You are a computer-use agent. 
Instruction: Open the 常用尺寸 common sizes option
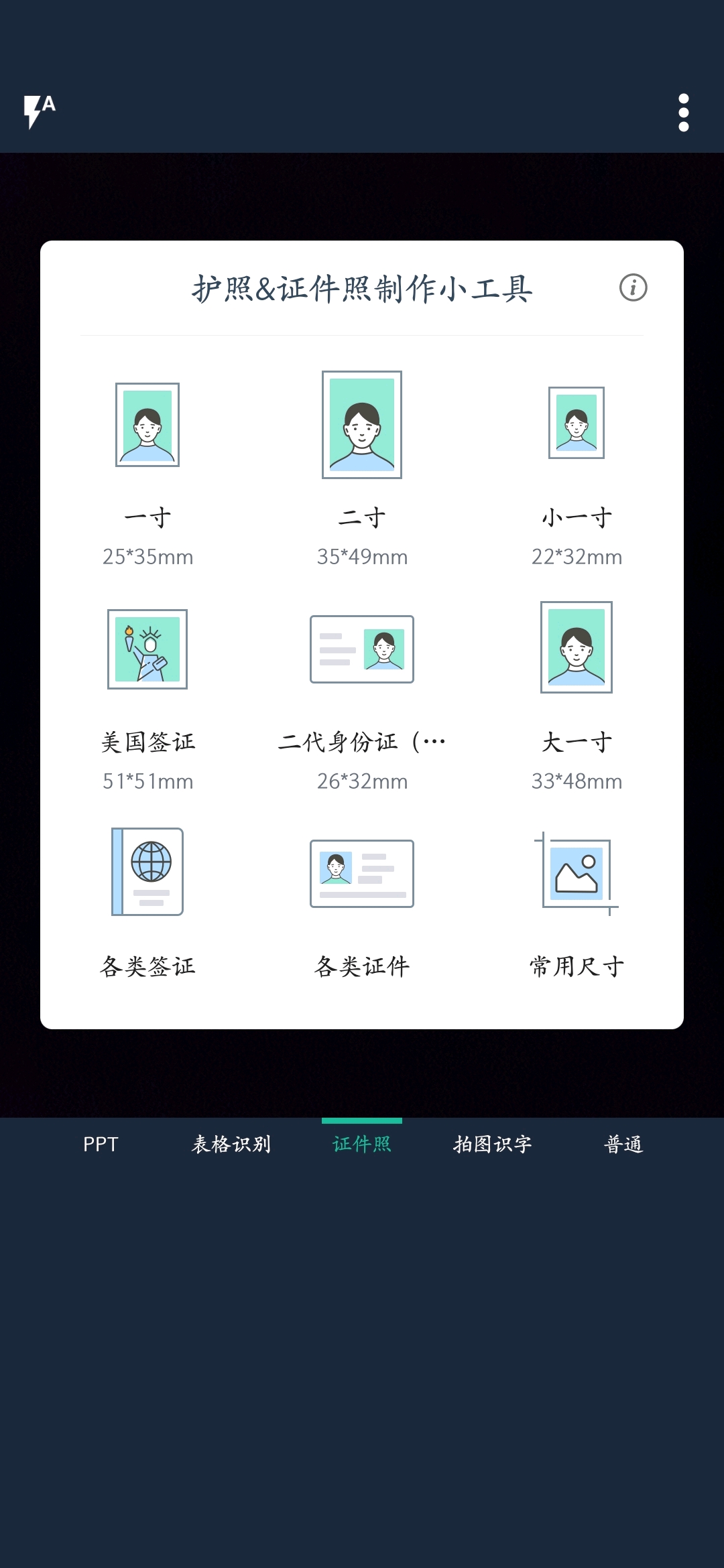577,901
